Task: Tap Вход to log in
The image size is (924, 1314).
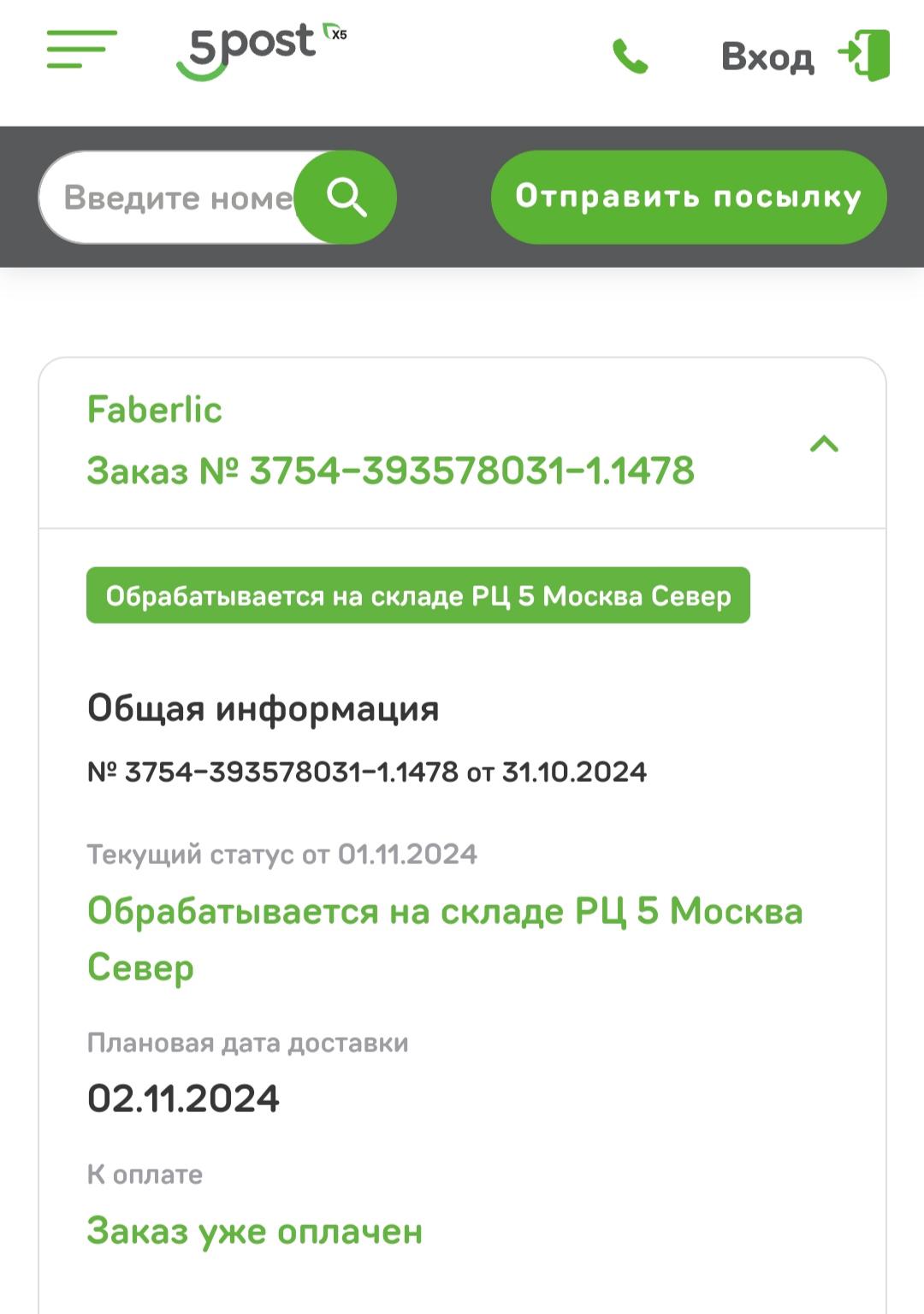Action: click(804, 56)
